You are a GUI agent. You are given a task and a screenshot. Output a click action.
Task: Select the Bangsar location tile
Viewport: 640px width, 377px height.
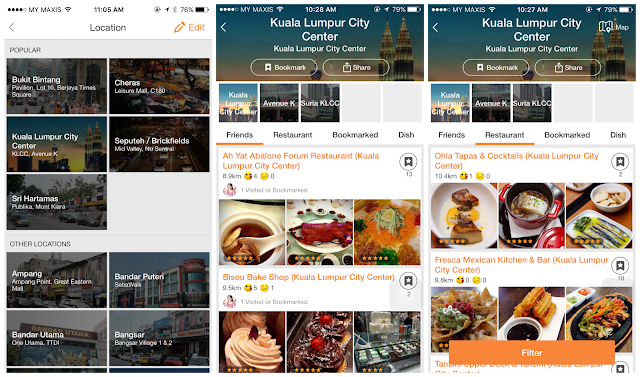coord(159,338)
